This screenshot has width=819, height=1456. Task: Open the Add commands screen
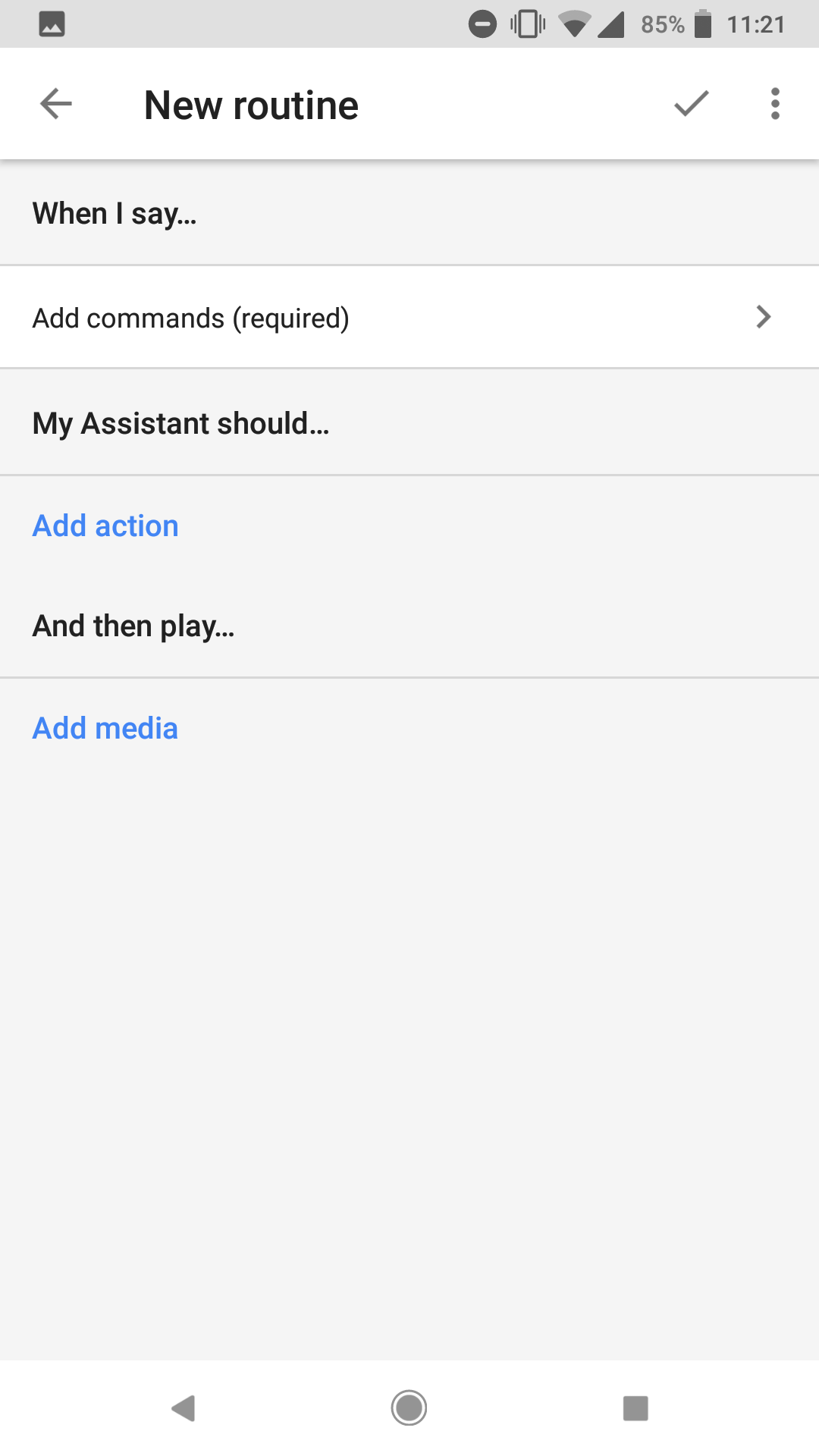point(303,317)
